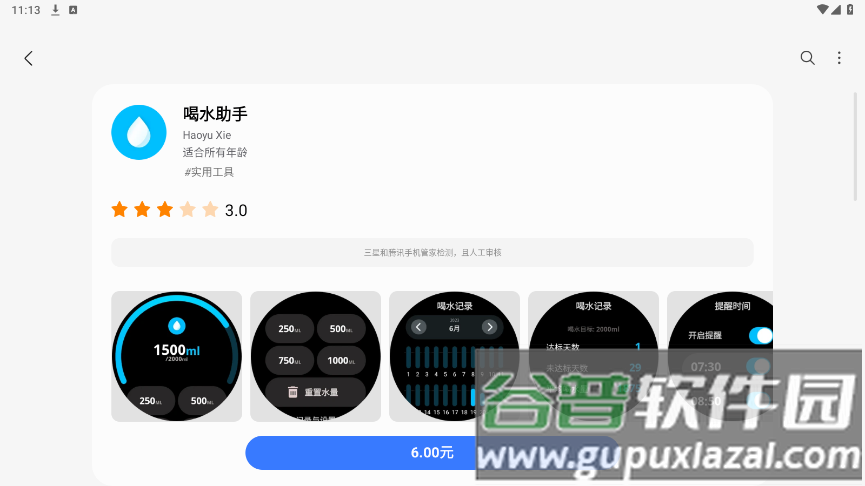The height and width of the screenshot is (486, 865).
Task: Open developer Haoyu Xie's page
Action: point(207,134)
